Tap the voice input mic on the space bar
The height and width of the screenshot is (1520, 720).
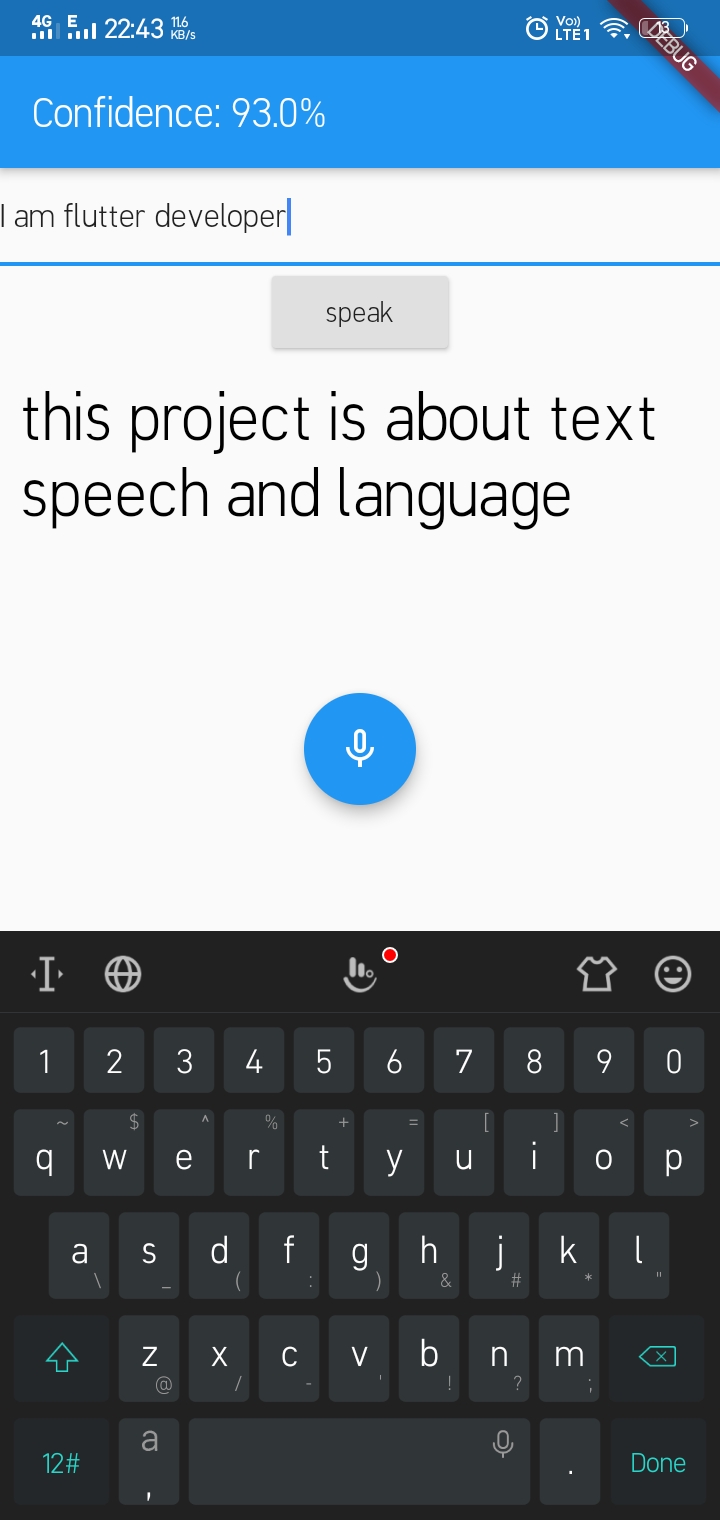504,1443
